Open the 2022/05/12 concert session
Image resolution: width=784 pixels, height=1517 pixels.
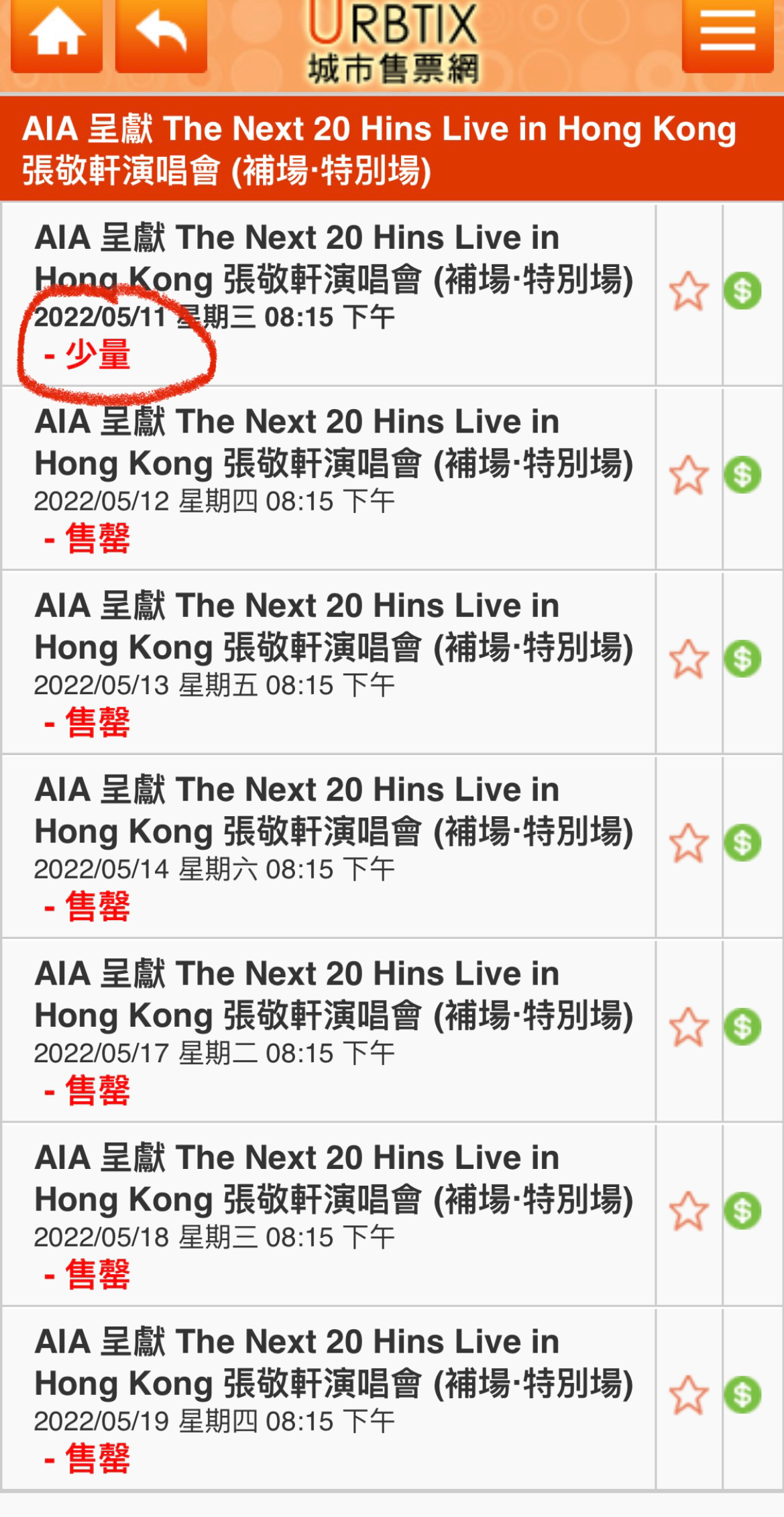(x=329, y=479)
